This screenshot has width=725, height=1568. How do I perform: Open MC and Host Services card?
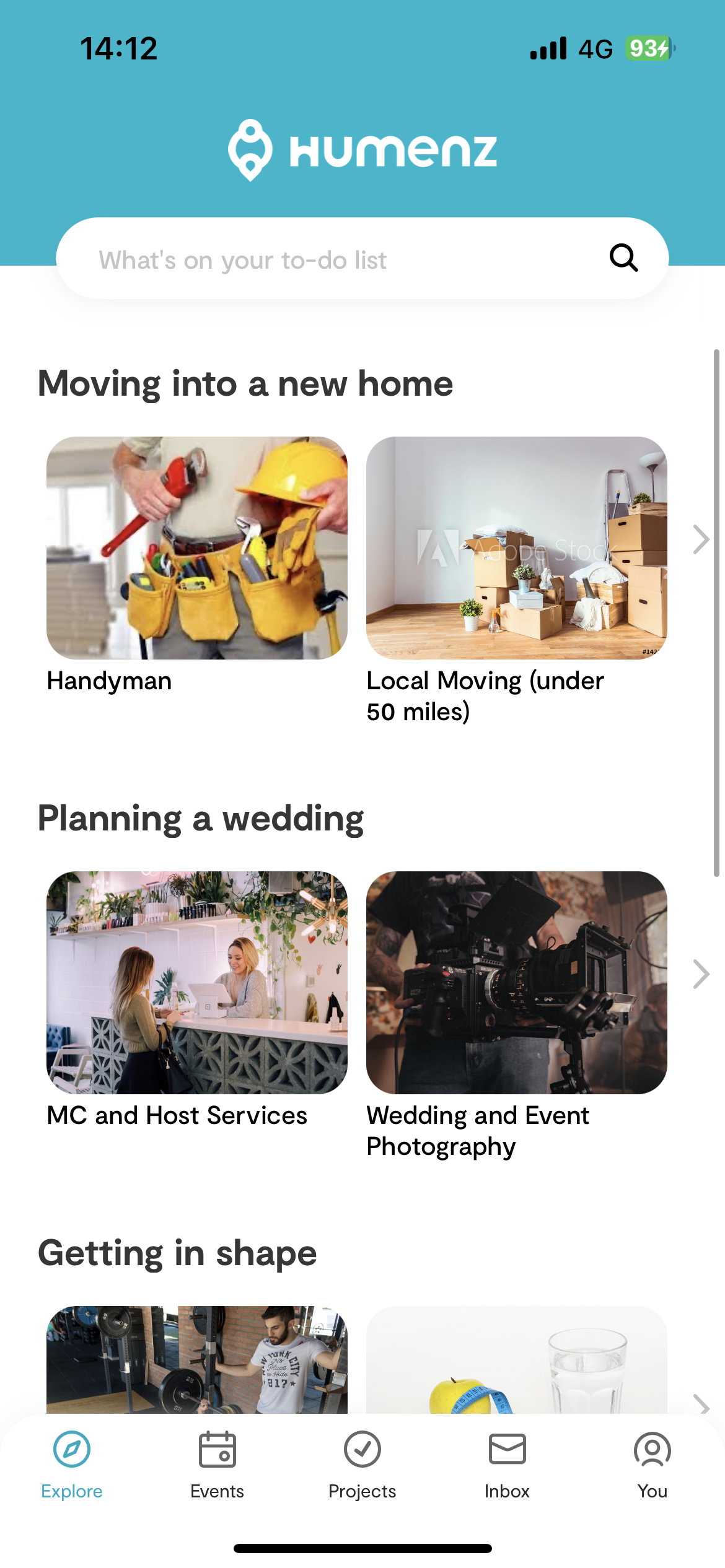point(197,983)
